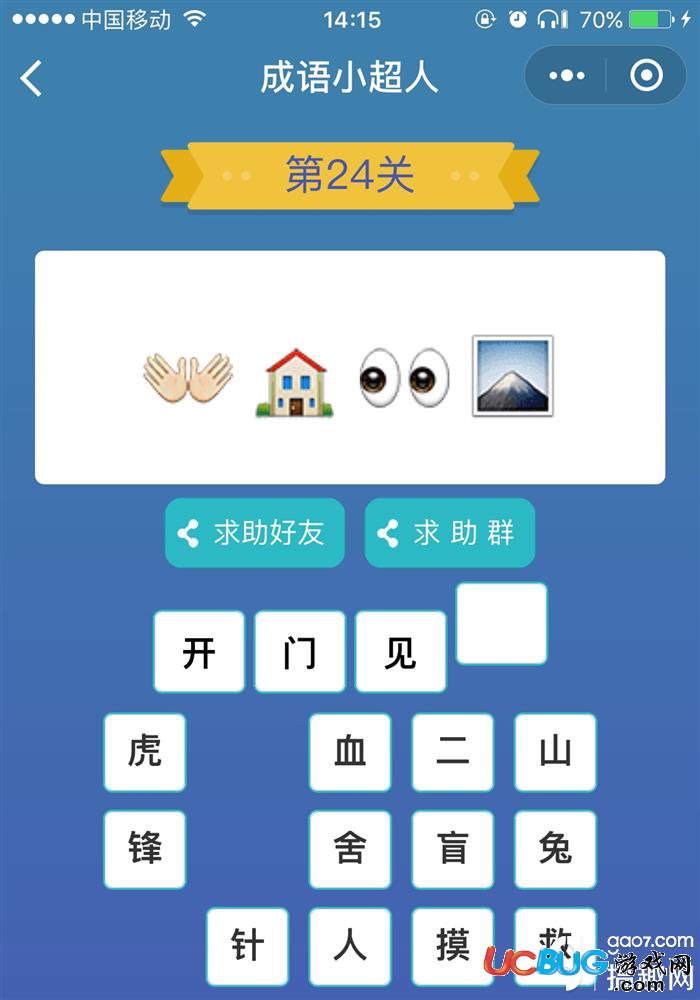Pick the character 摸 tile
Viewport: 700px width, 1000px height.
[452, 946]
